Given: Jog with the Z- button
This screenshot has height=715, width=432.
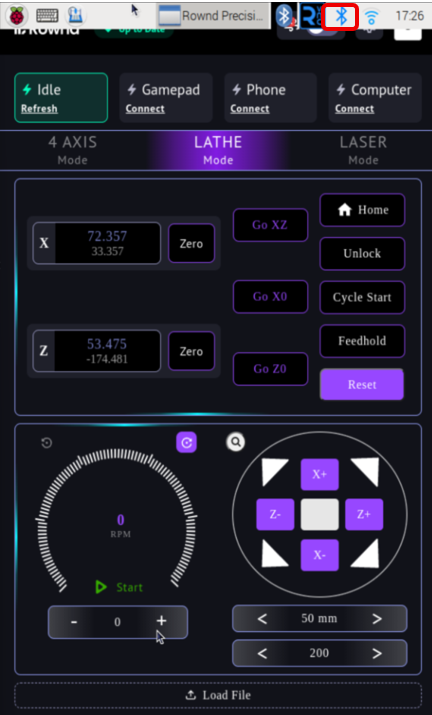Looking at the screenshot, I should (x=275, y=514).
